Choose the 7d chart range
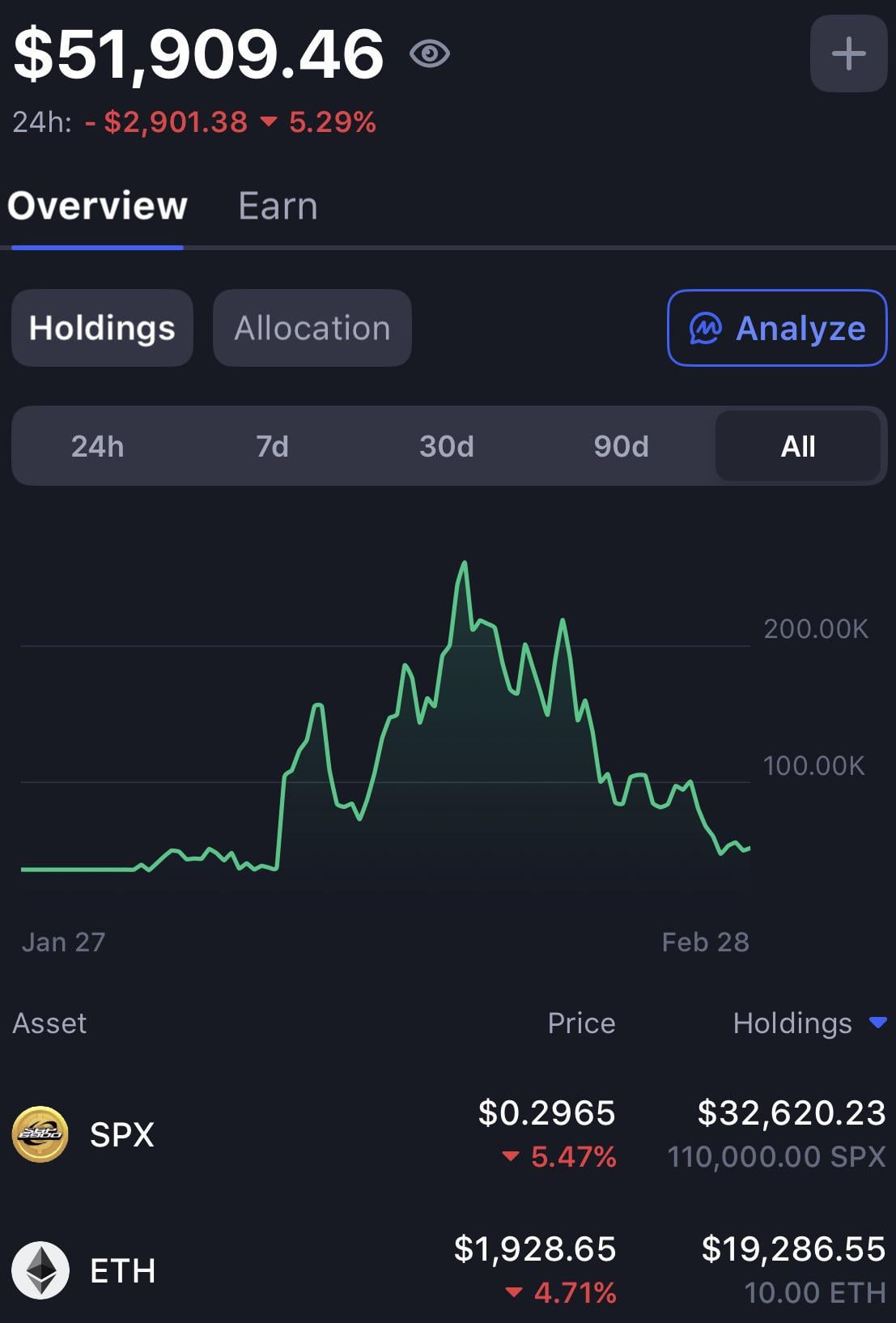This screenshot has width=896, height=1323. (272, 446)
